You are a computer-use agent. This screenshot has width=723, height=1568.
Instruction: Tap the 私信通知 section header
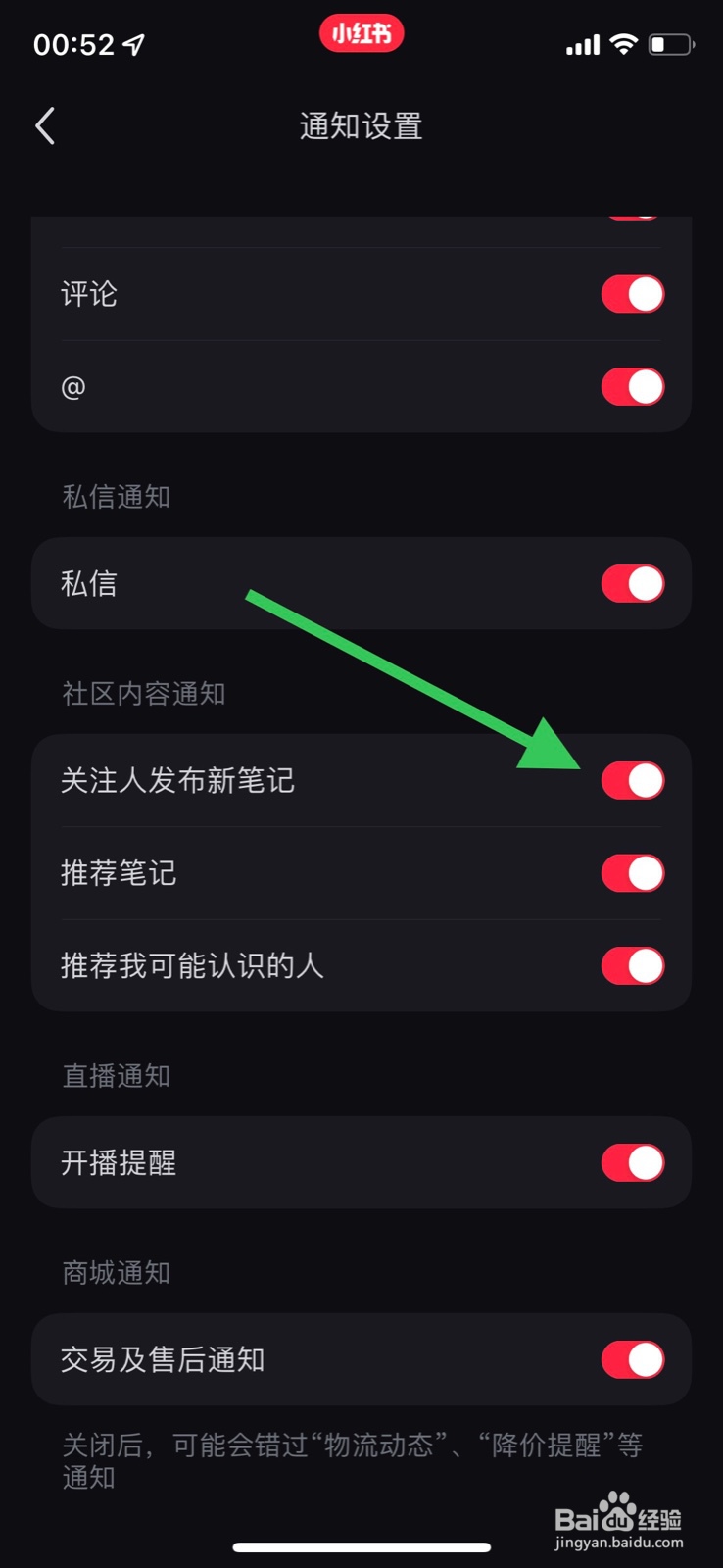[115, 497]
